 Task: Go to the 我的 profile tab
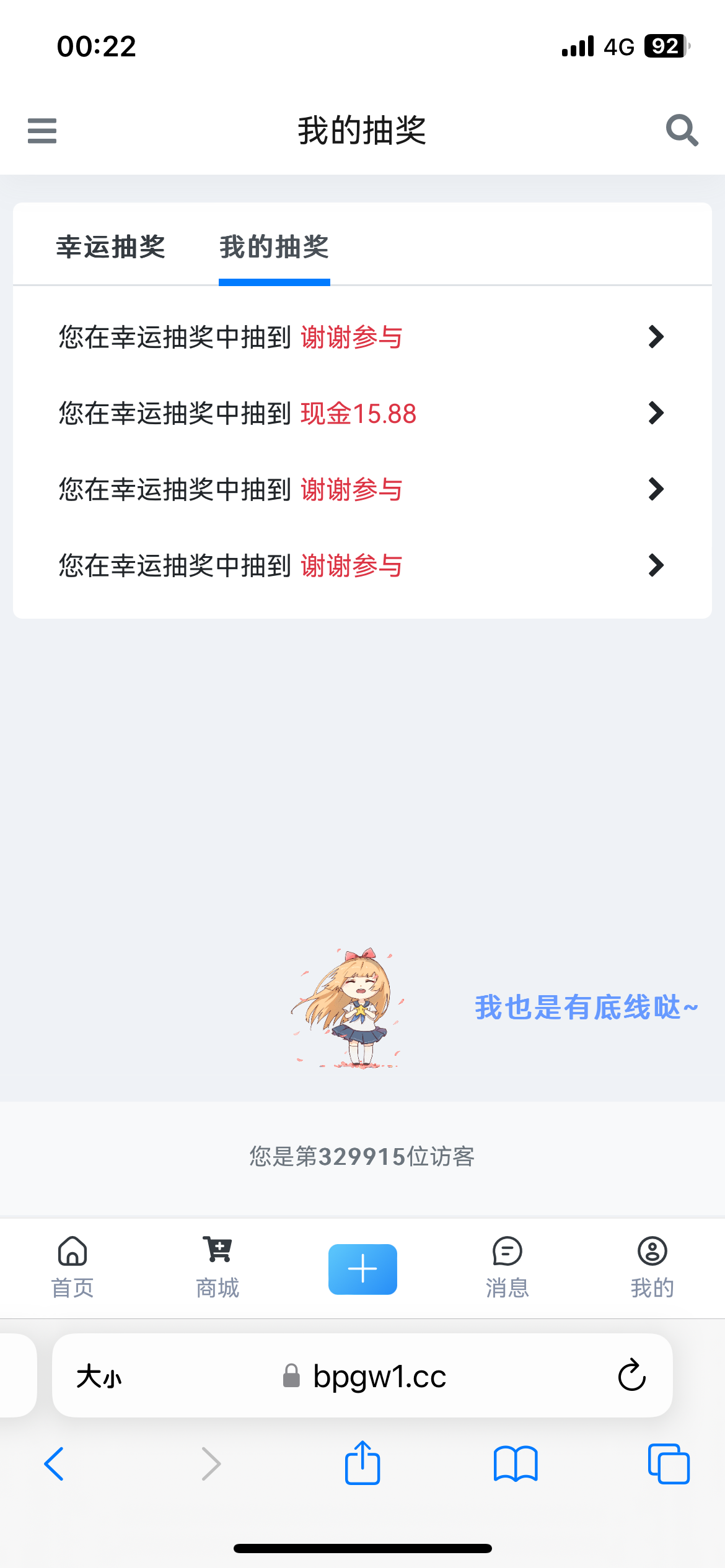652,1268
